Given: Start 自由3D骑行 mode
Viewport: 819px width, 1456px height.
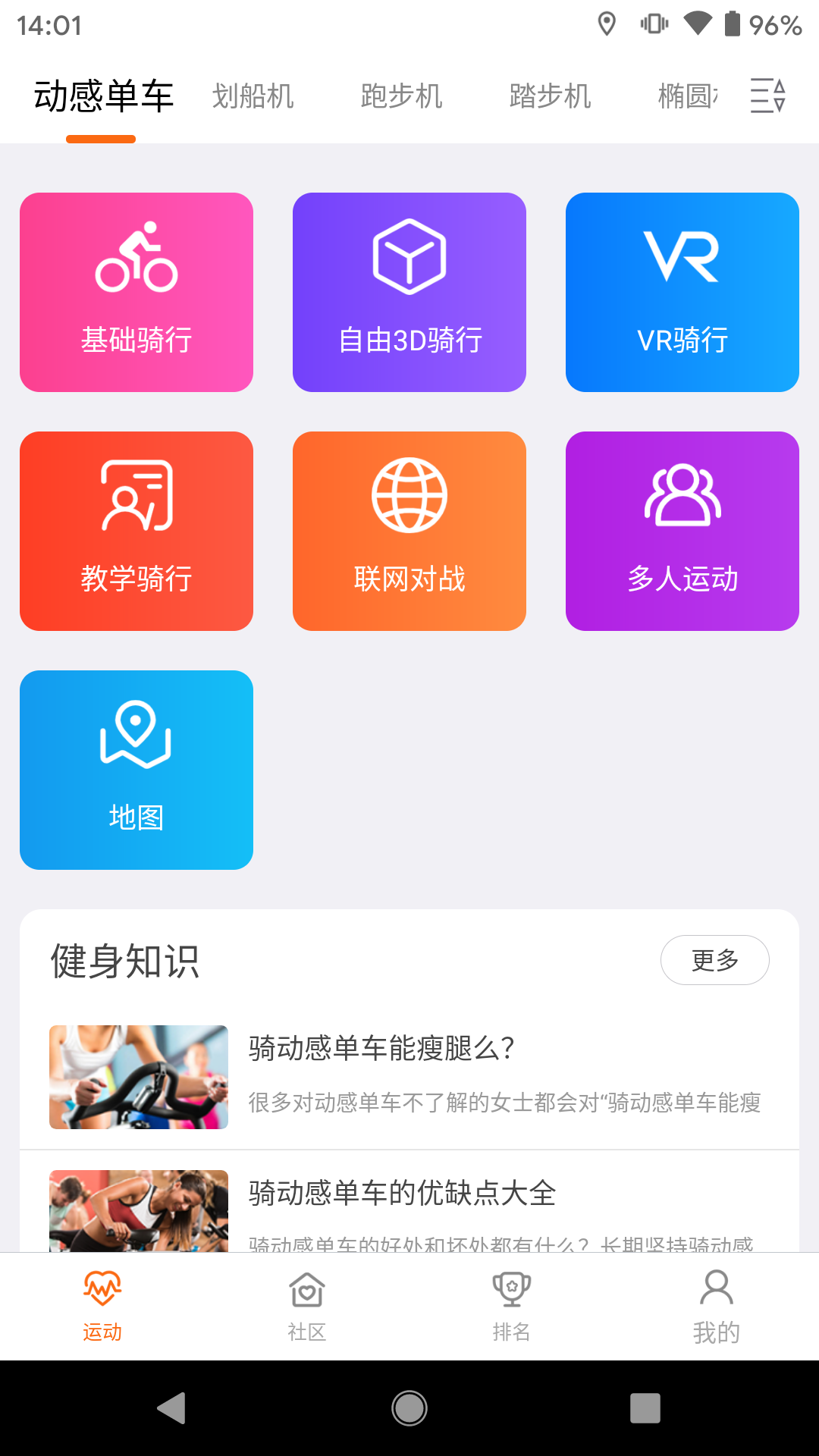Looking at the screenshot, I should tap(409, 292).
